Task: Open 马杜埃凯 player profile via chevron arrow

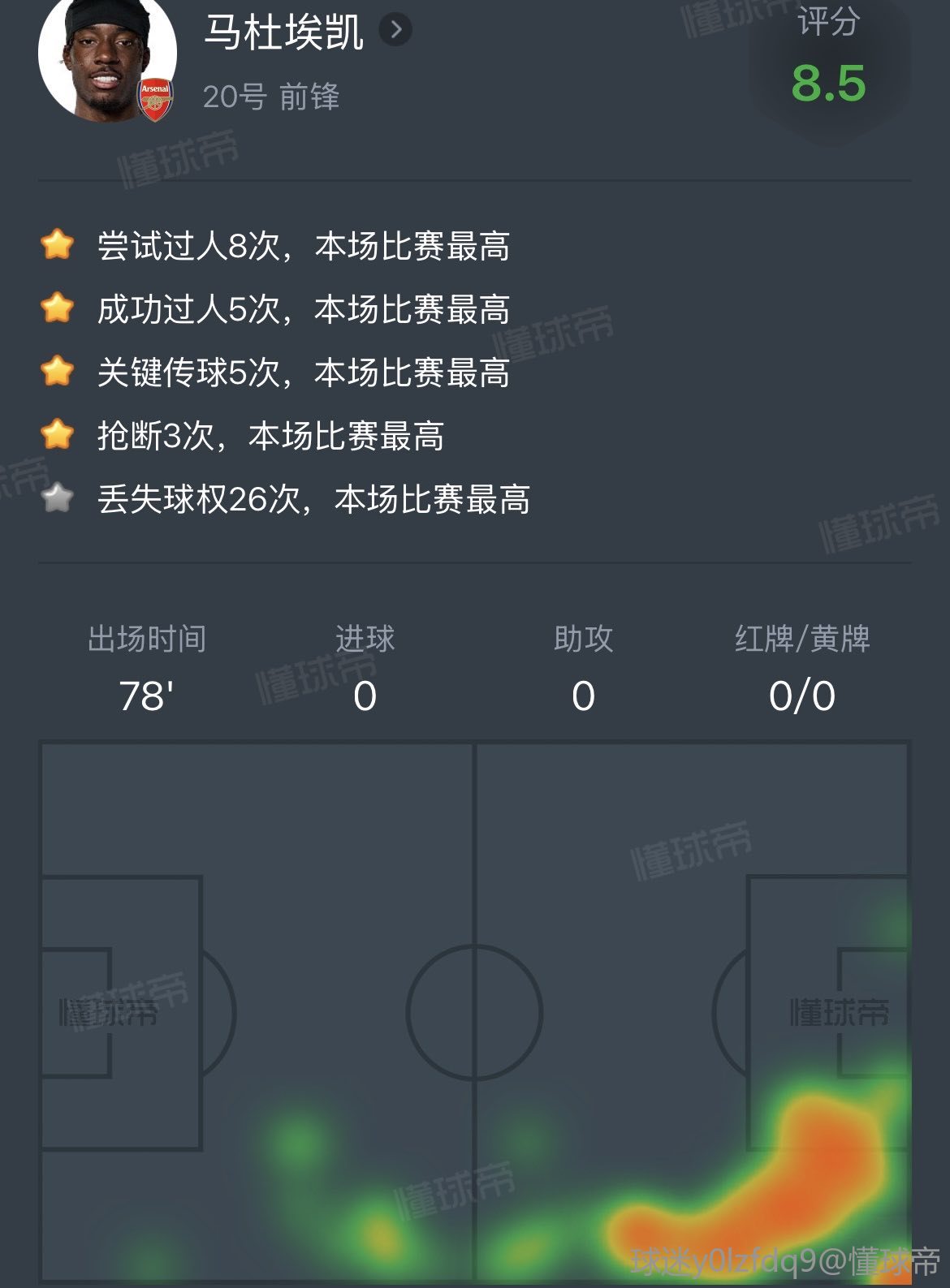Action: tap(395, 31)
